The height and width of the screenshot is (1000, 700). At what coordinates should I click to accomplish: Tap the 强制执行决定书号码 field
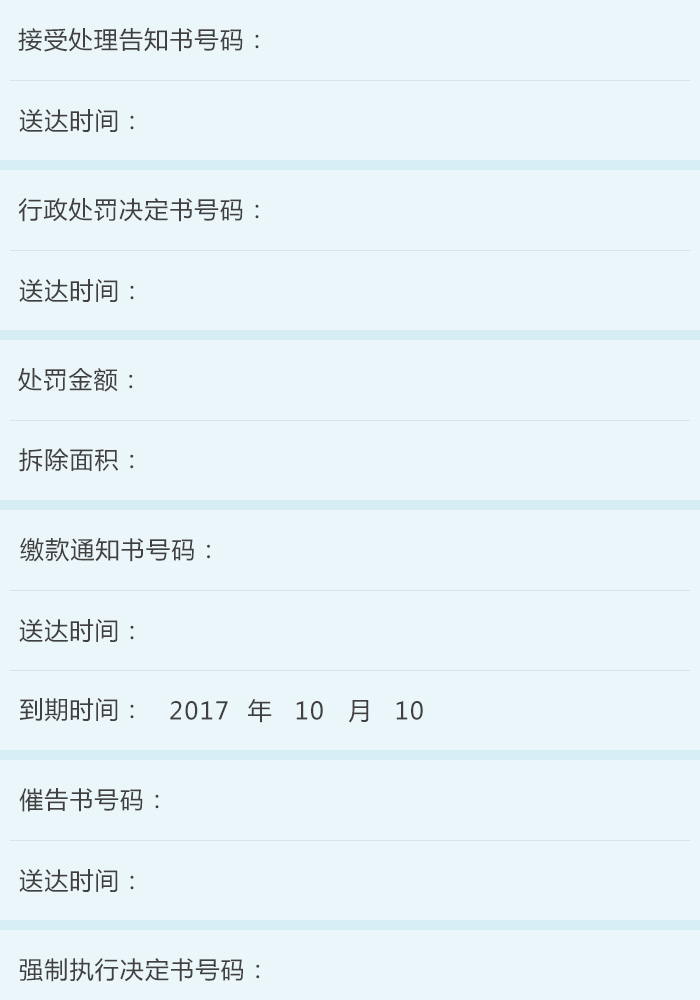tap(470, 970)
